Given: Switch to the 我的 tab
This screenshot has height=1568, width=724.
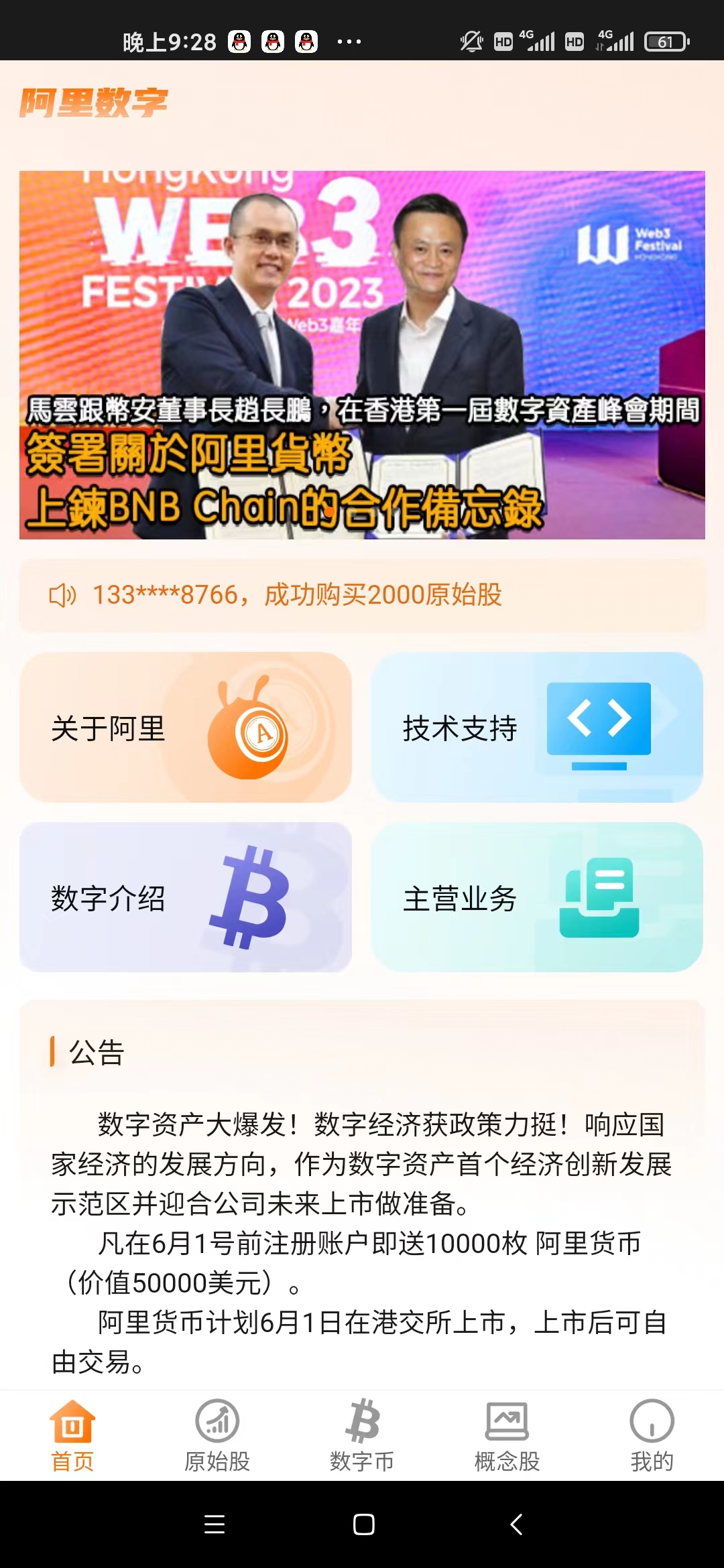Looking at the screenshot, I should (x=652, y=1435).
